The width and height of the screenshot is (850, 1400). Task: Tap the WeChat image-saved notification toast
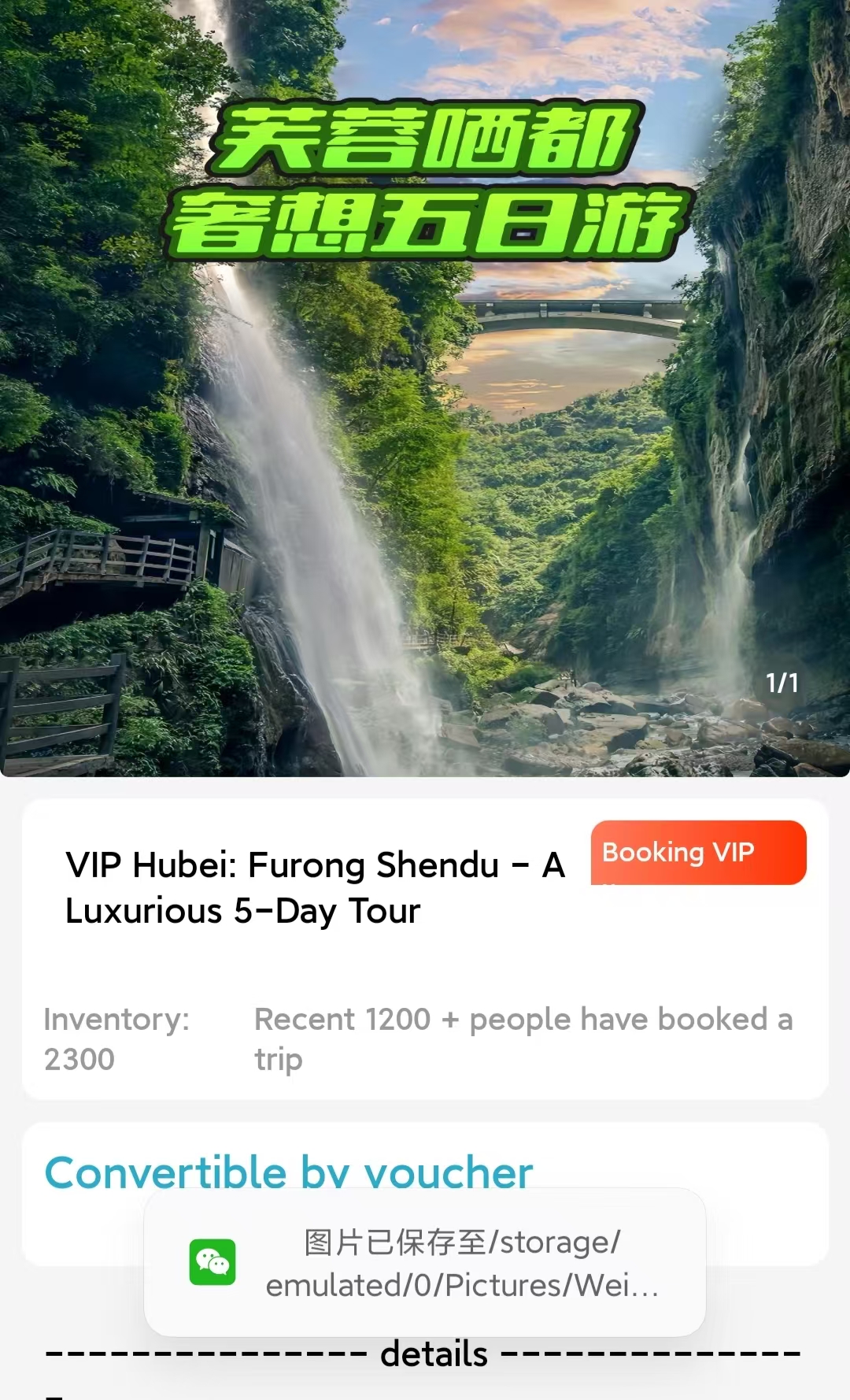pyautogui.click(x=425, y=1262)
